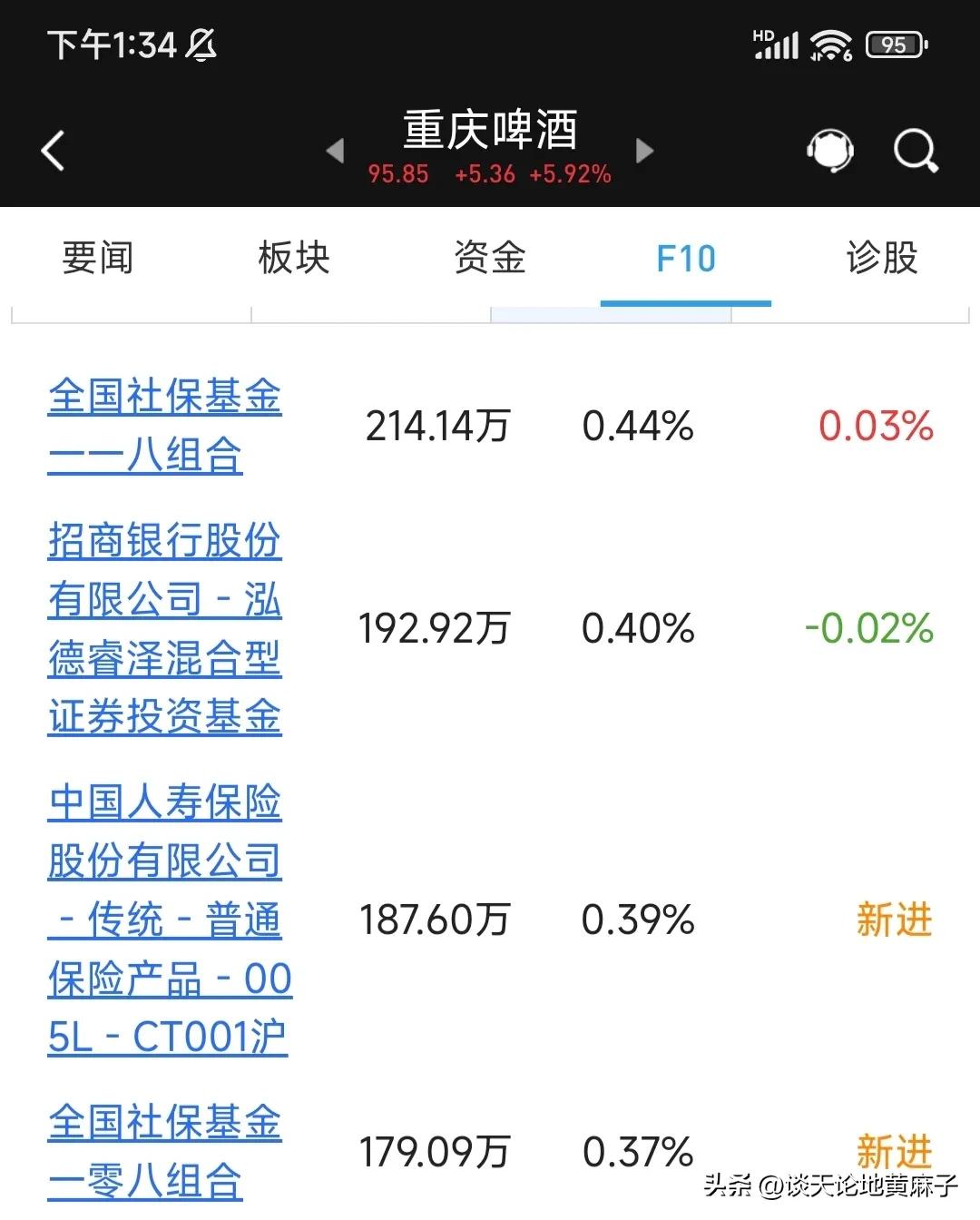
Task: Open stock search magnifier
Action: coord(915,150)
